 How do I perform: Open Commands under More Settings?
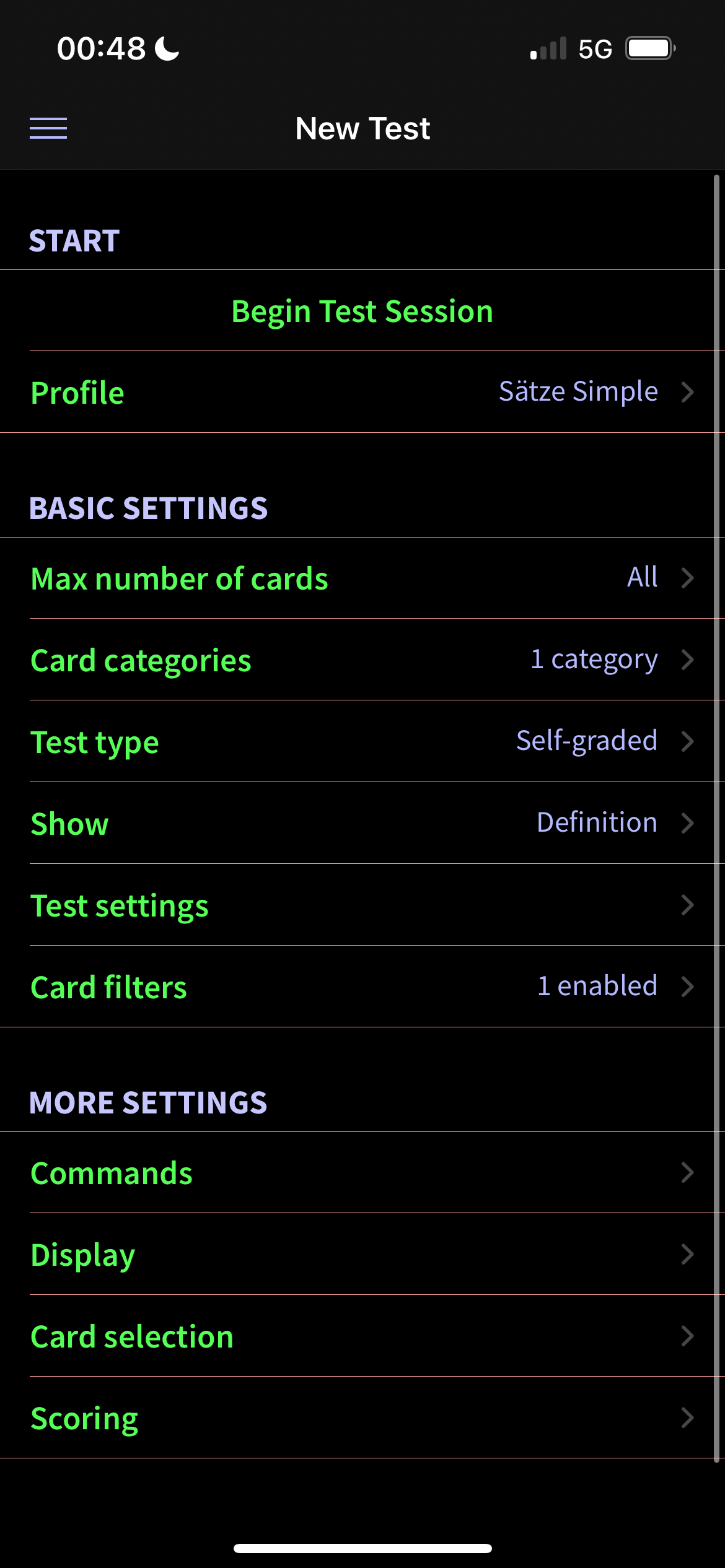pyautogui.click(x=362, y=1173)
